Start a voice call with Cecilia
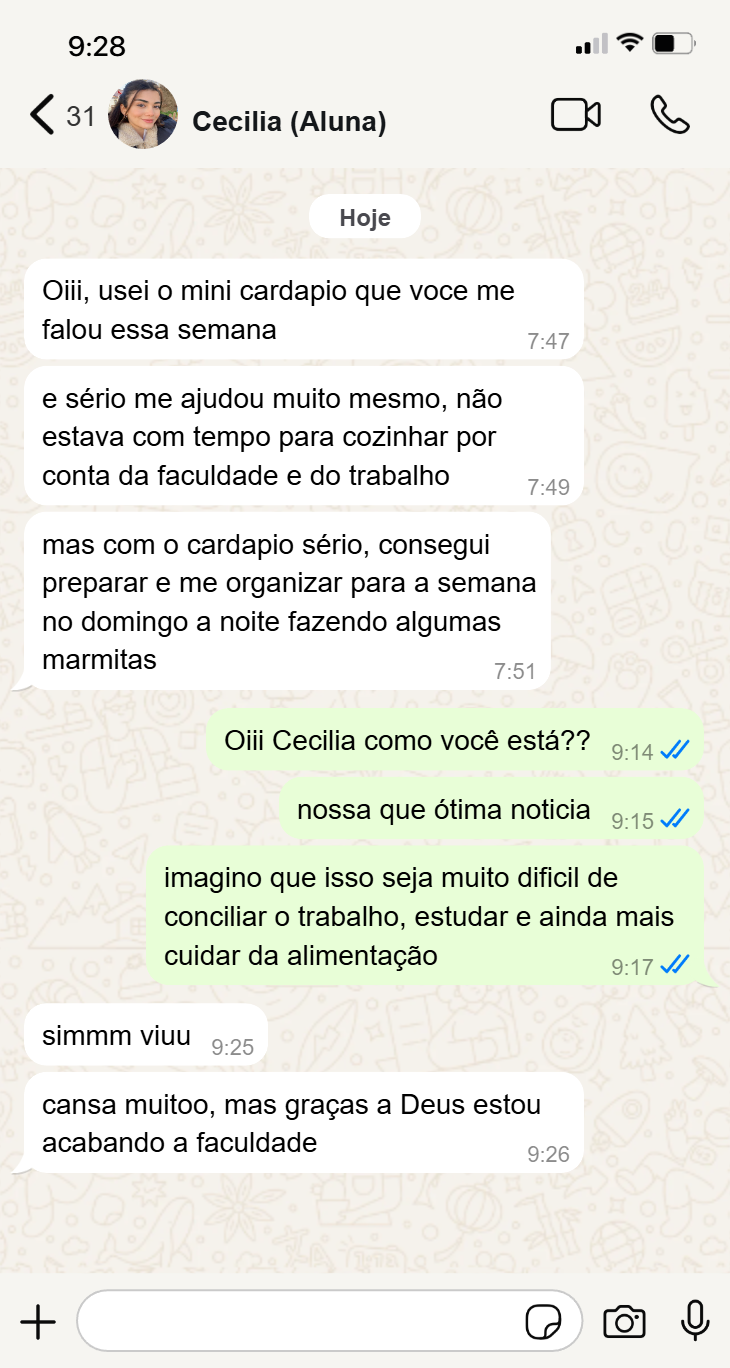 pyautogui.click(x=669, y=115)
